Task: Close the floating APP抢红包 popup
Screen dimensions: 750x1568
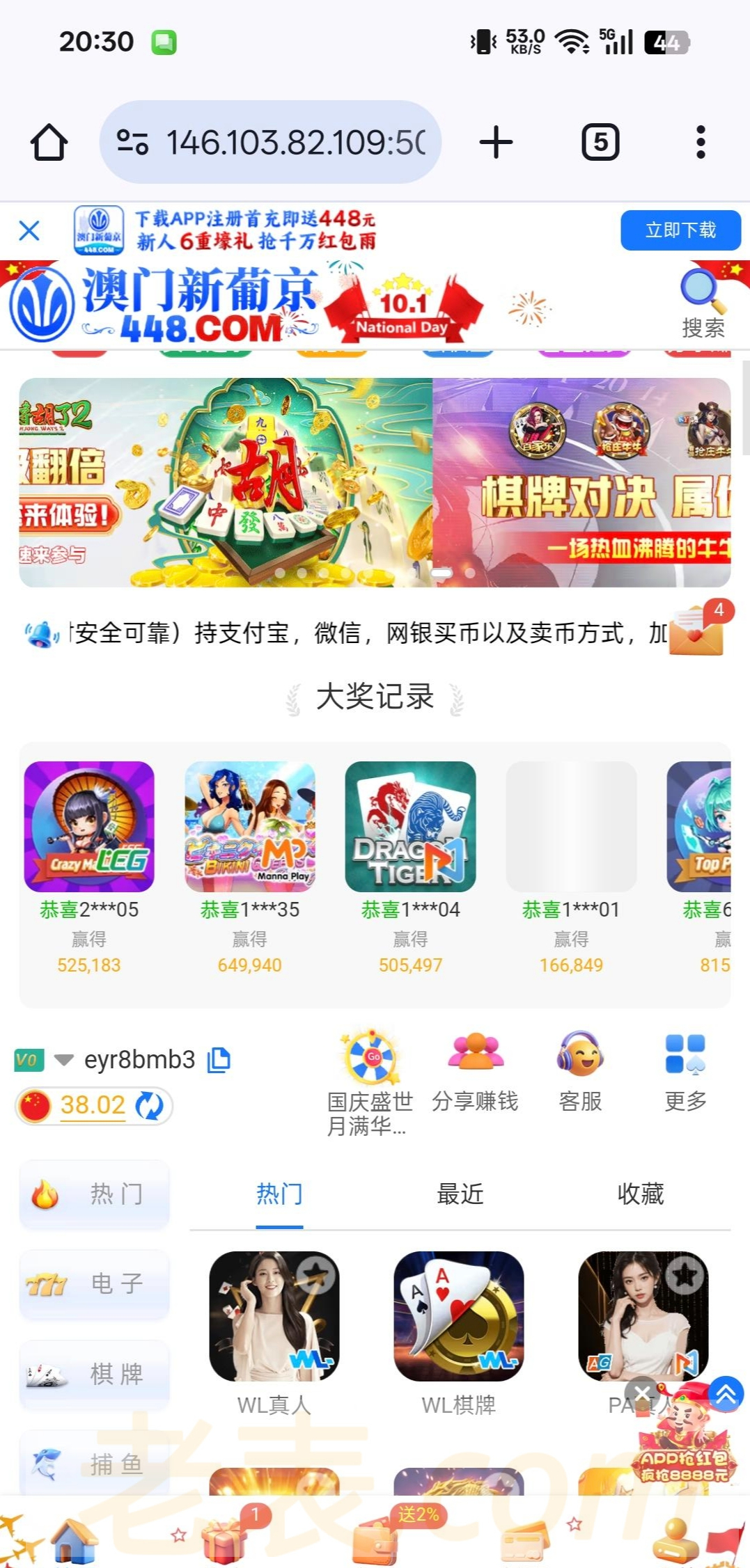Action: [x=642, y=1393]
